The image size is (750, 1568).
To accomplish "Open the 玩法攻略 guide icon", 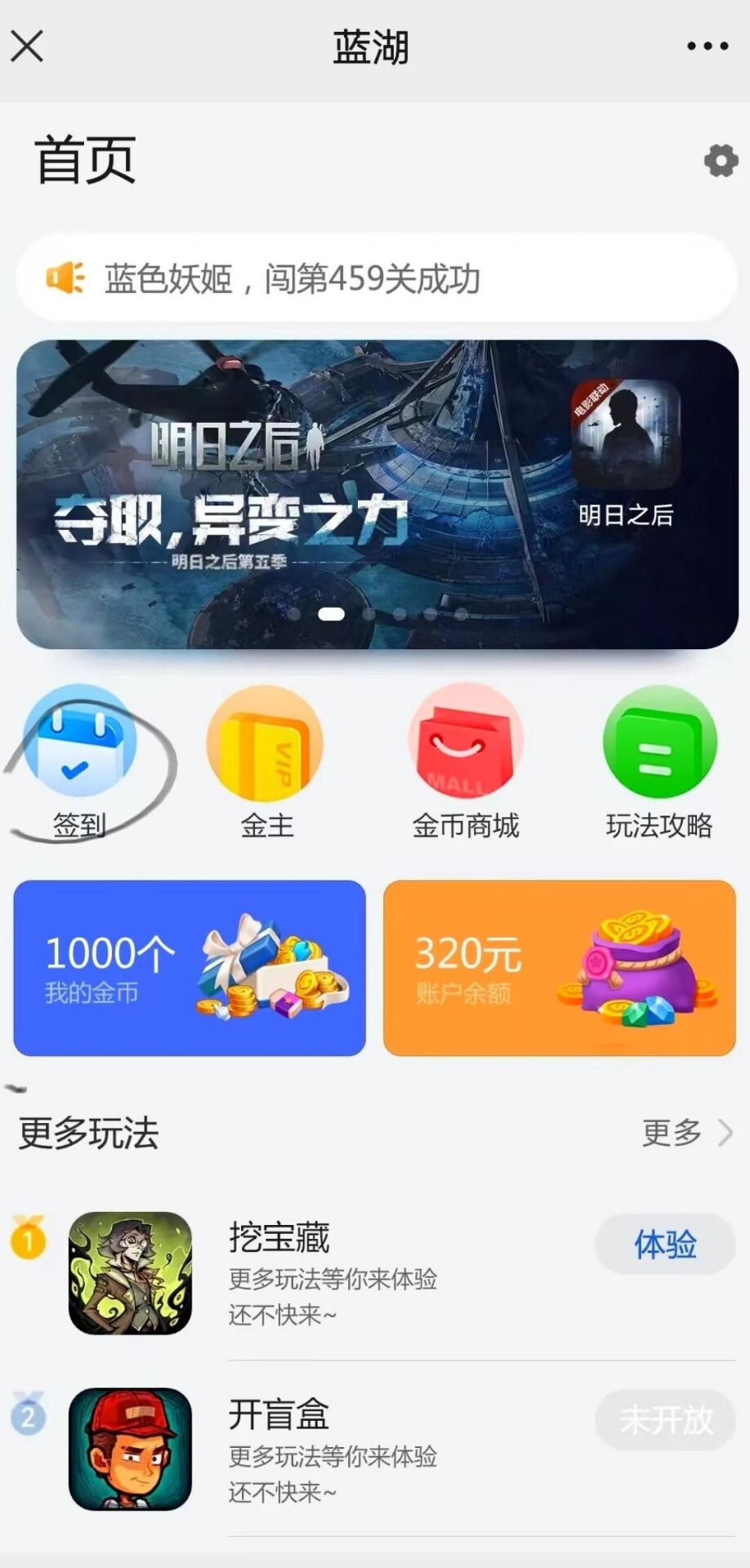I will (658, 743).
